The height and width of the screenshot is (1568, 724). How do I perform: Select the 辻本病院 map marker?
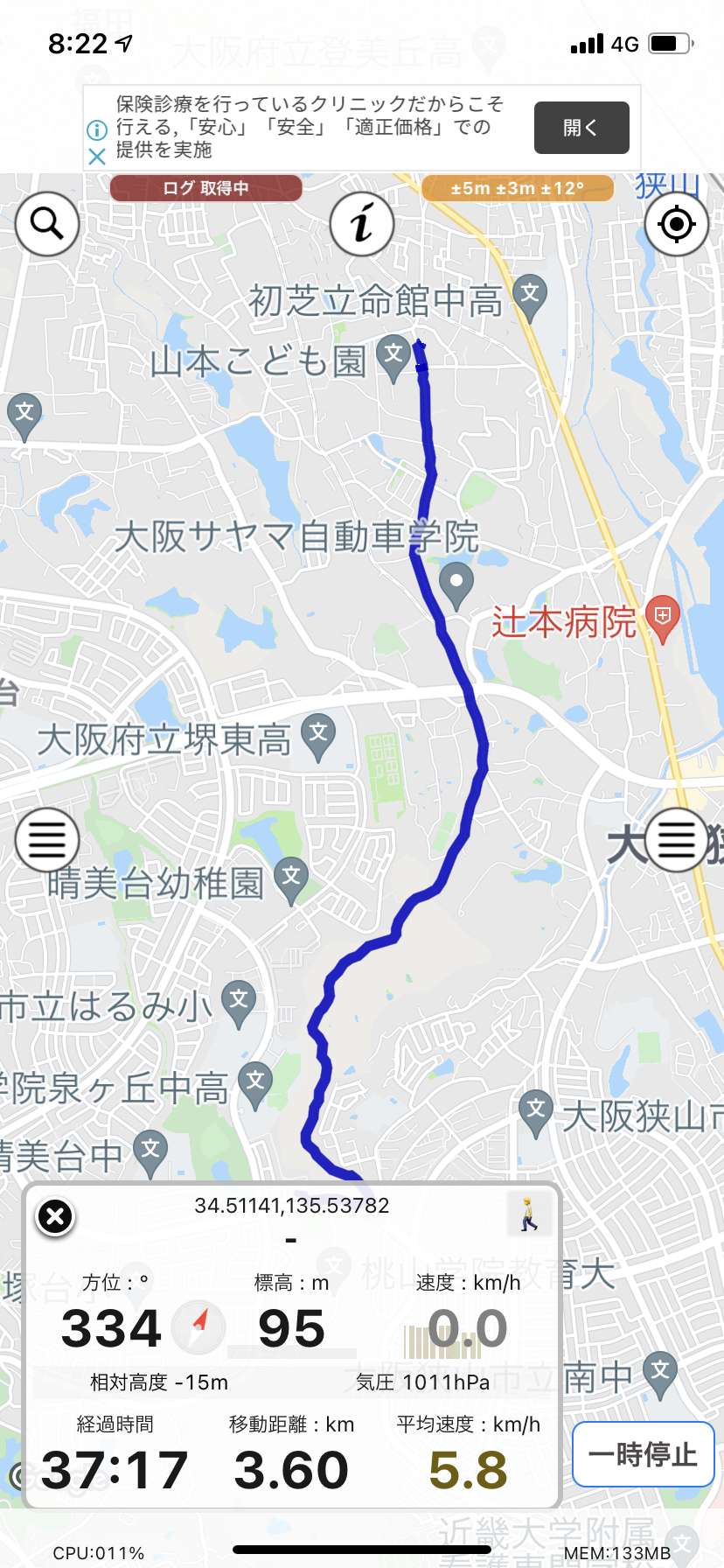pos(663,619)
